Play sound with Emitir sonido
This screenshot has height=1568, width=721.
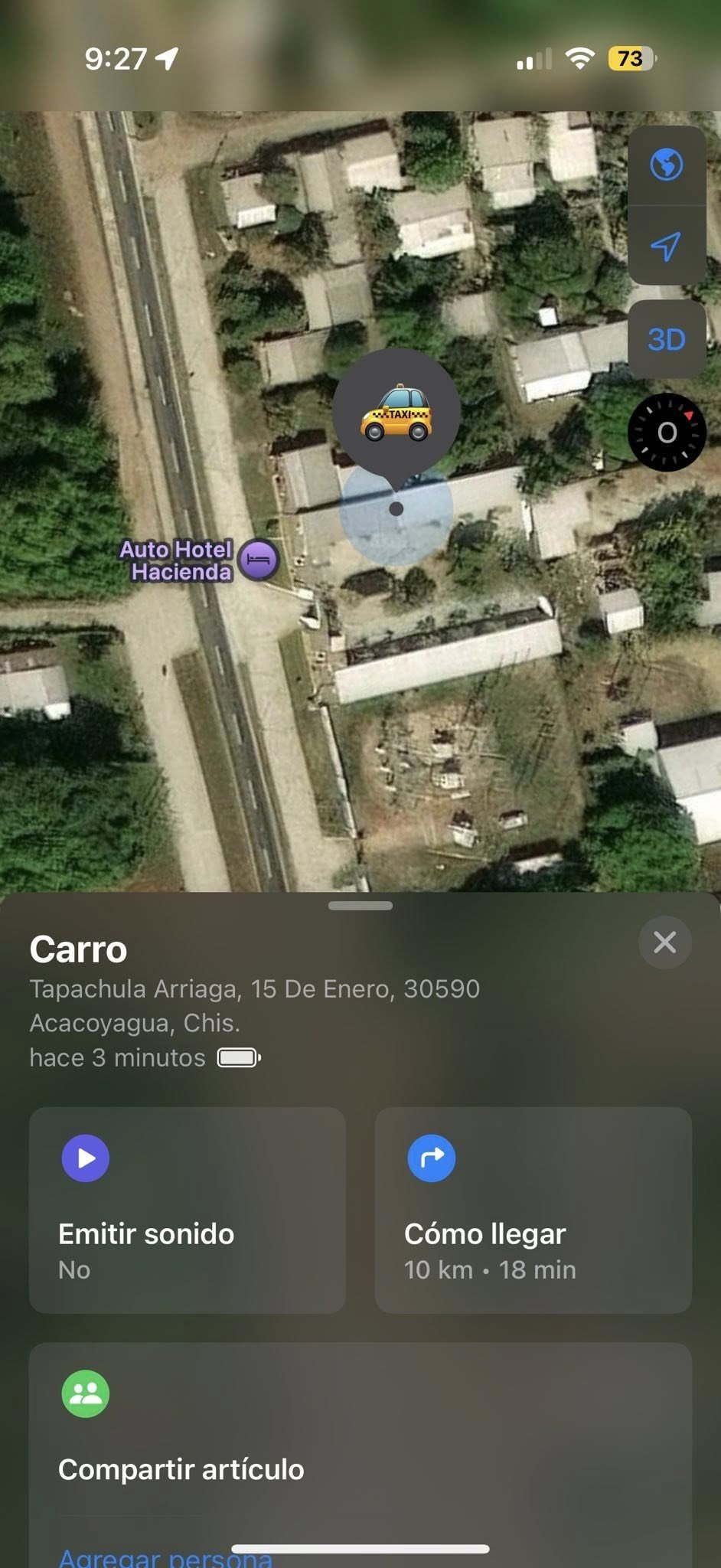click(x=187, y=1210)
